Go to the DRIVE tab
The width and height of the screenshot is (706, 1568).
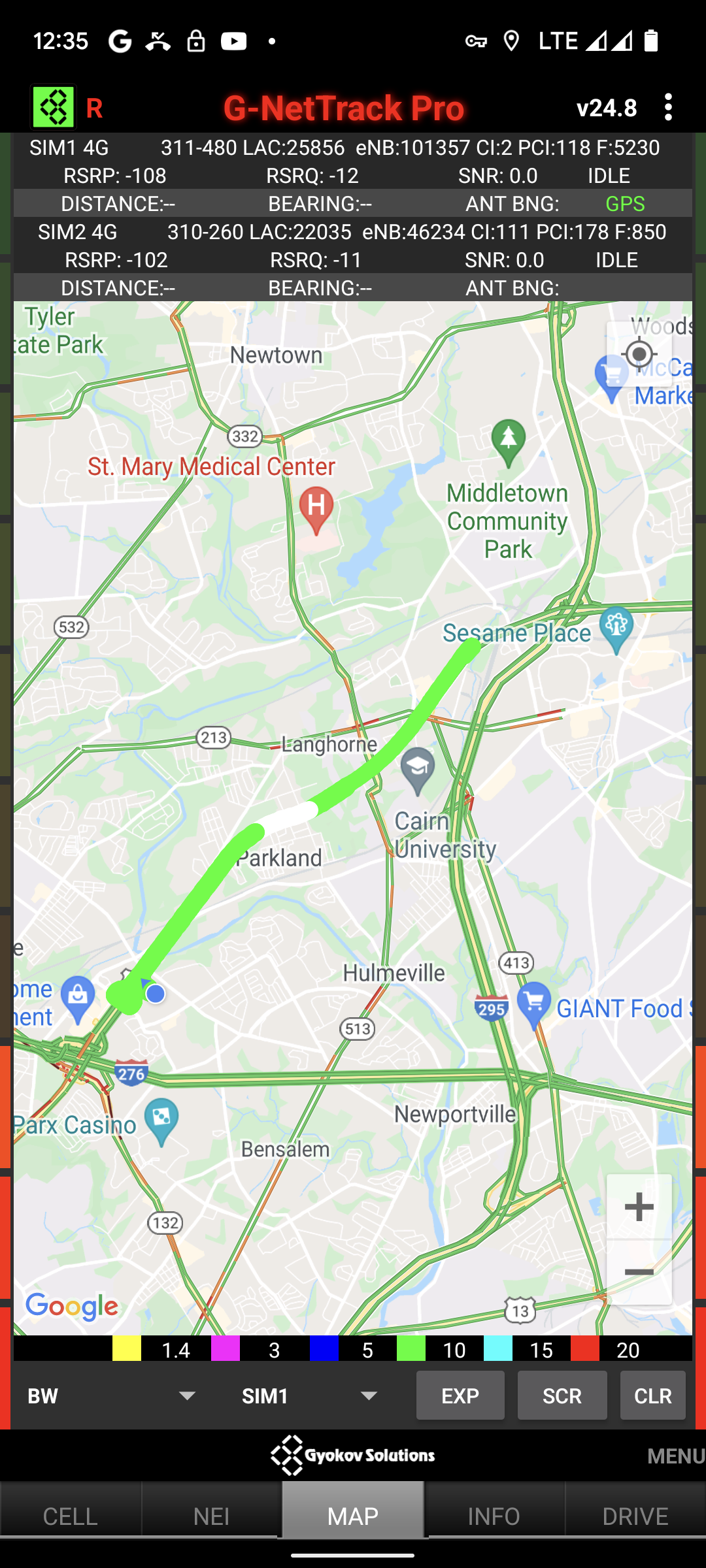click(x=635, y=1516)
